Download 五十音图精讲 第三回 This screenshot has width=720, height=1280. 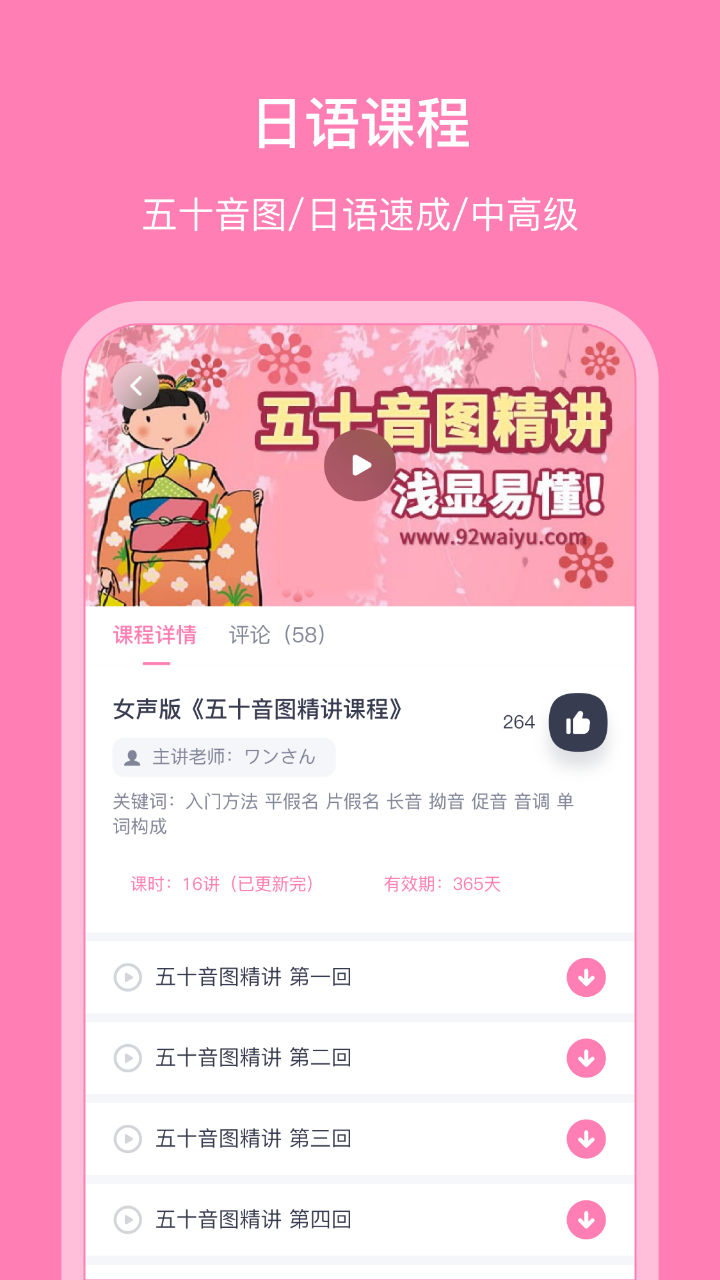587,1139
